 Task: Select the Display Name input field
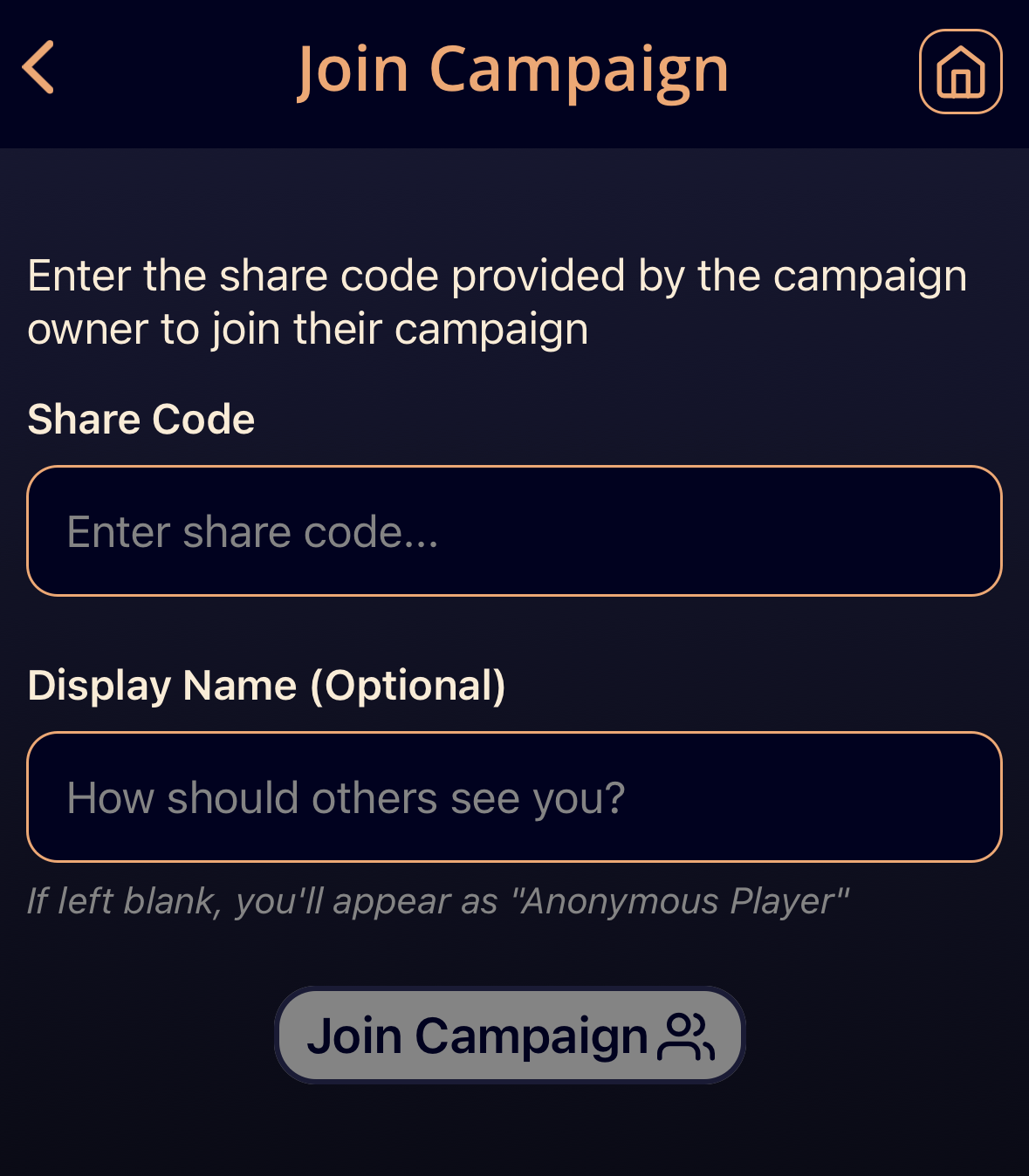(514, 797)
